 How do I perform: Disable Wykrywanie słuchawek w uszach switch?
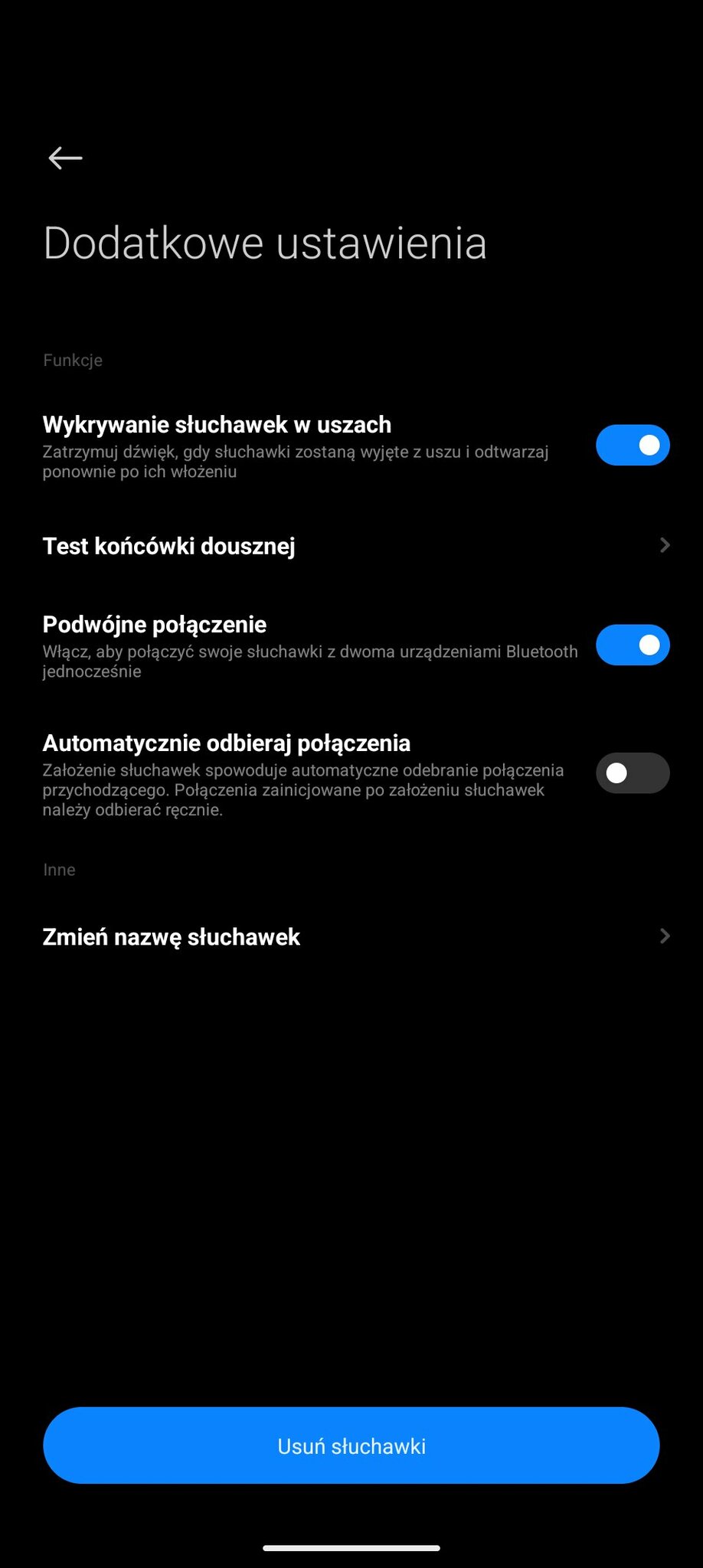633,446
